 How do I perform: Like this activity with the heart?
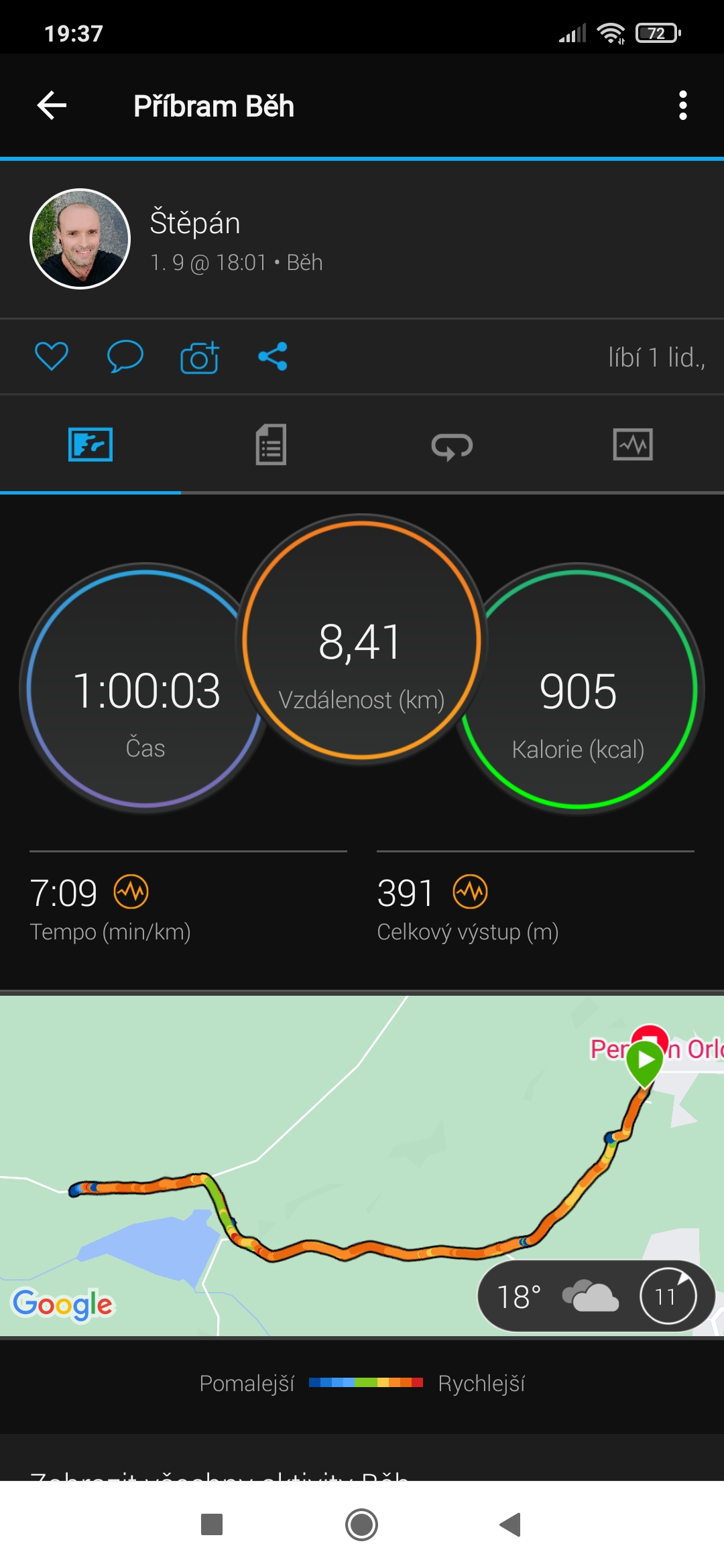pyautogui.click(x=52, y=356)
